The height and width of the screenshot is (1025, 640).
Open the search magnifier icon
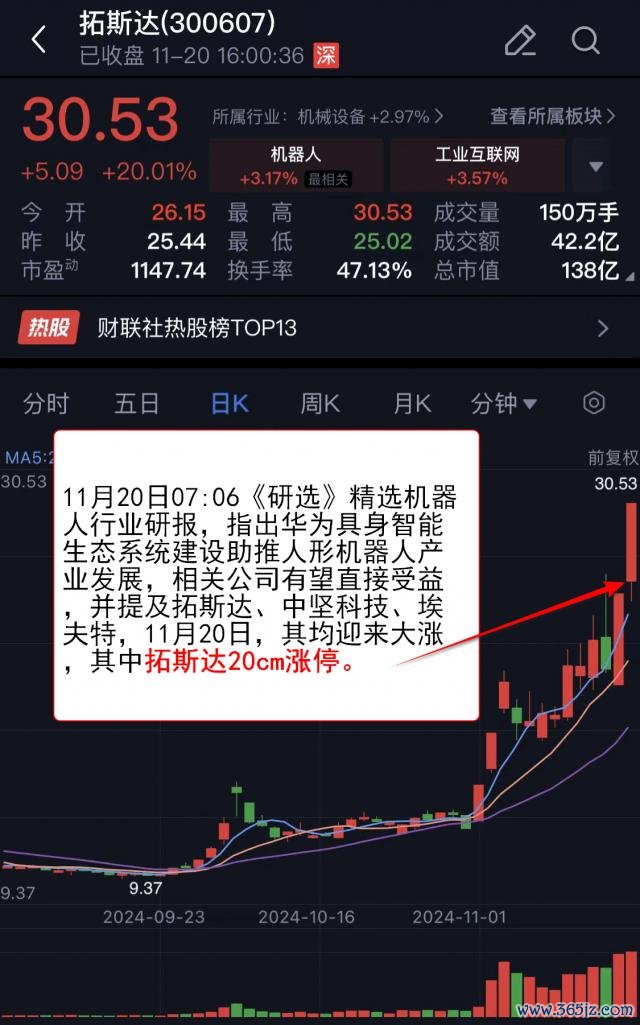click(585, 40)
